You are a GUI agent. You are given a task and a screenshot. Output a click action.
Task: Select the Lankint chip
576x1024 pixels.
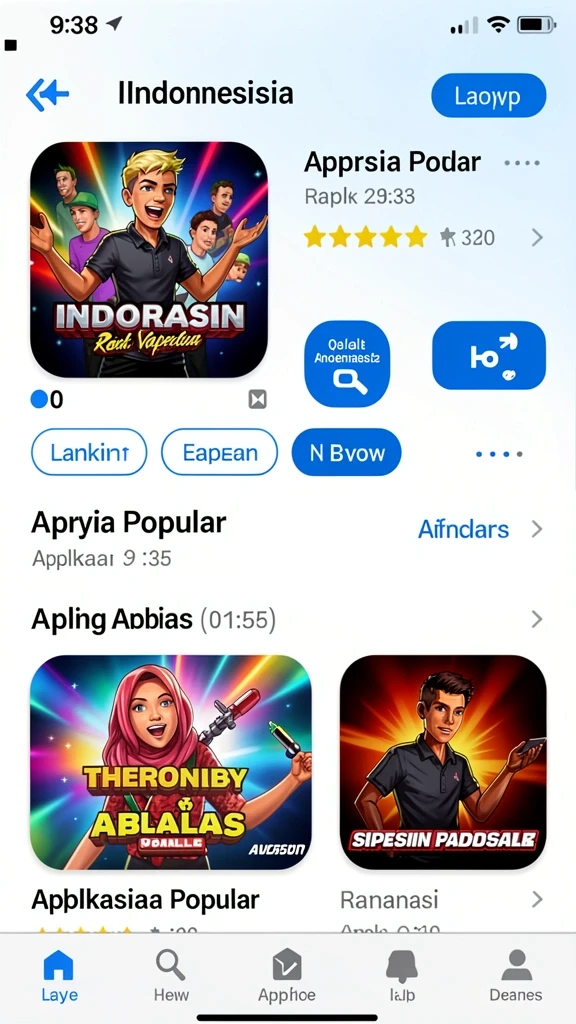tap(89, 452)
